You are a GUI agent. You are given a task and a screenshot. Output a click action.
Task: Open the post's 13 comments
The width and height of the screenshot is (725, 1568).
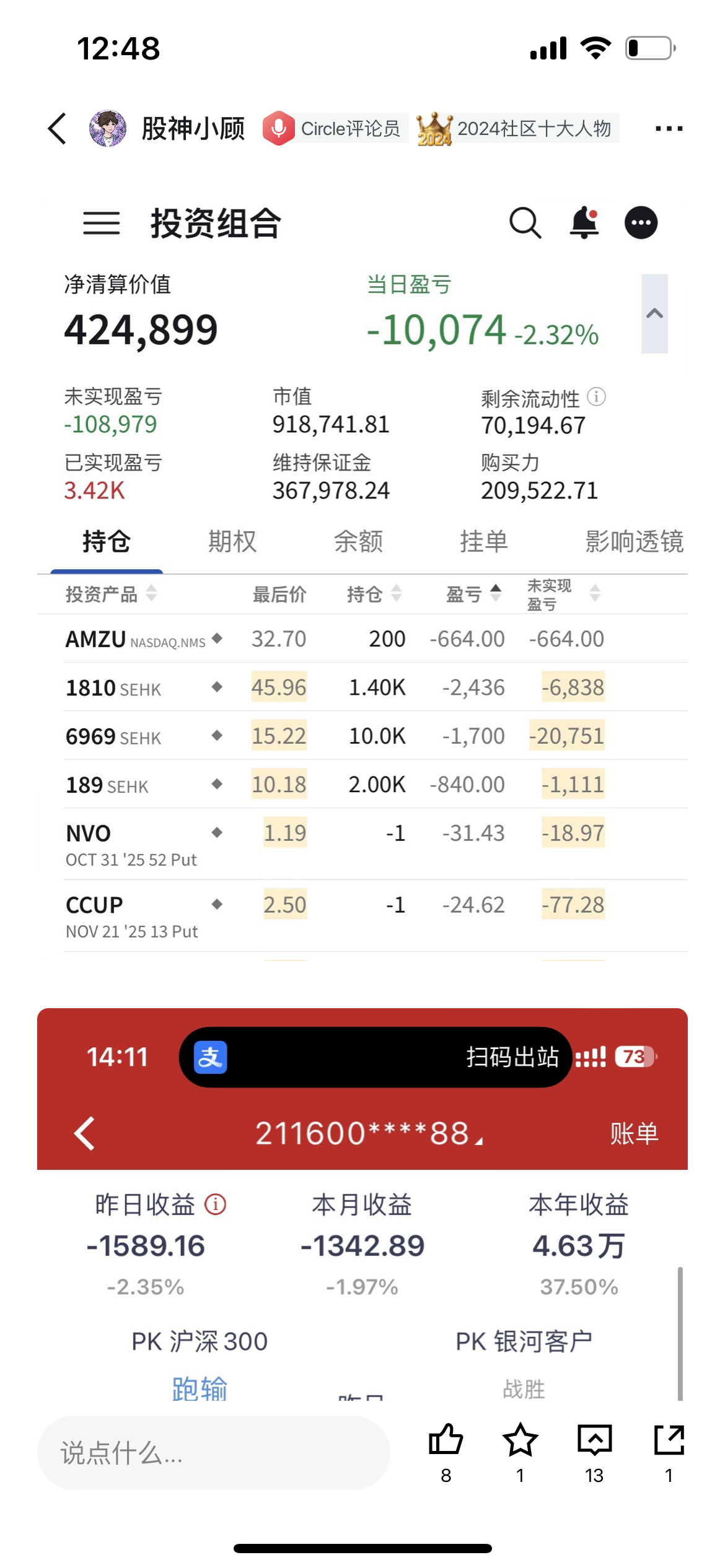[594, 1440]
